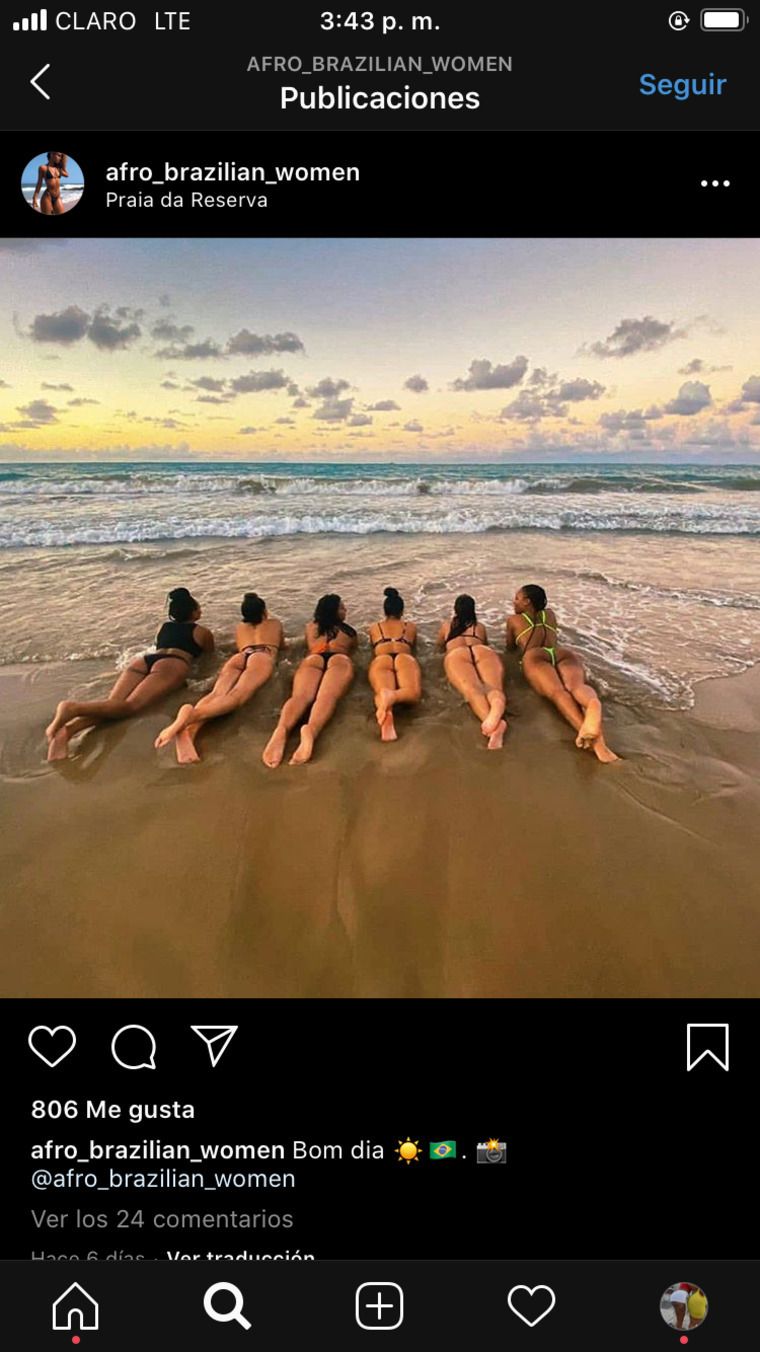Go back using the top-left arrow

coord(40,82)
